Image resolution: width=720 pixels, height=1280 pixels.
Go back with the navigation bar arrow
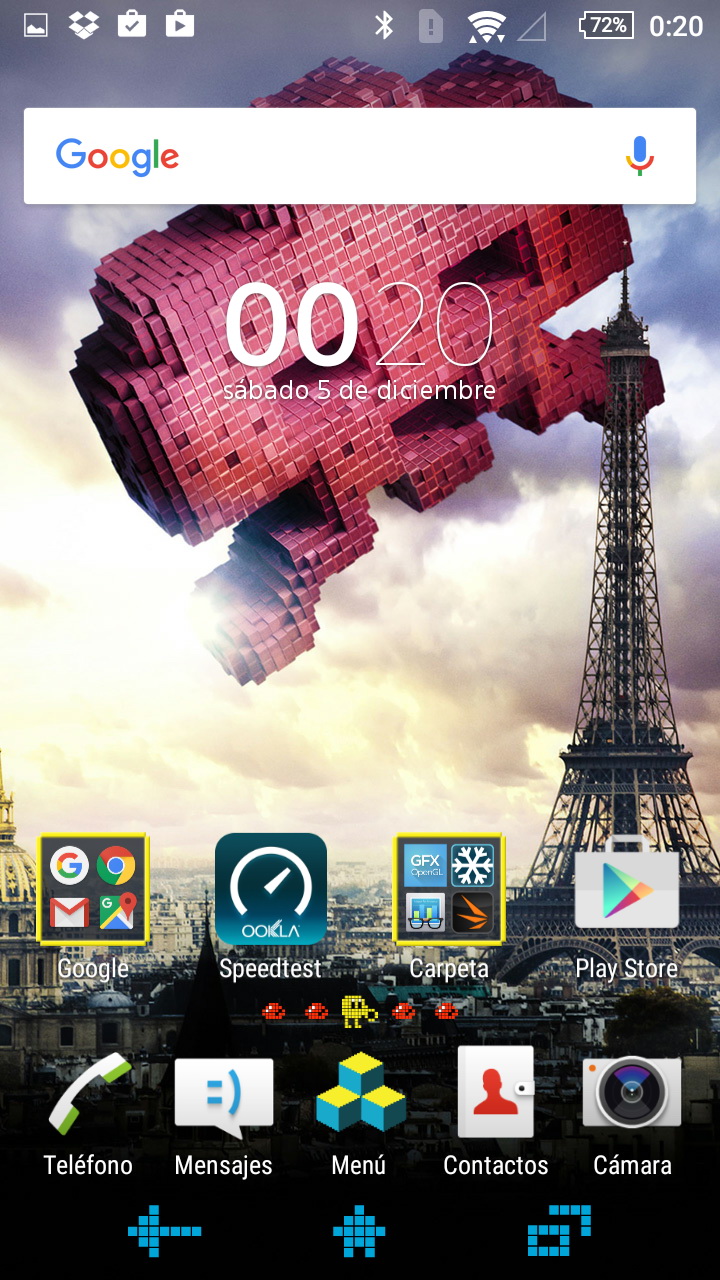[165, 1231]
